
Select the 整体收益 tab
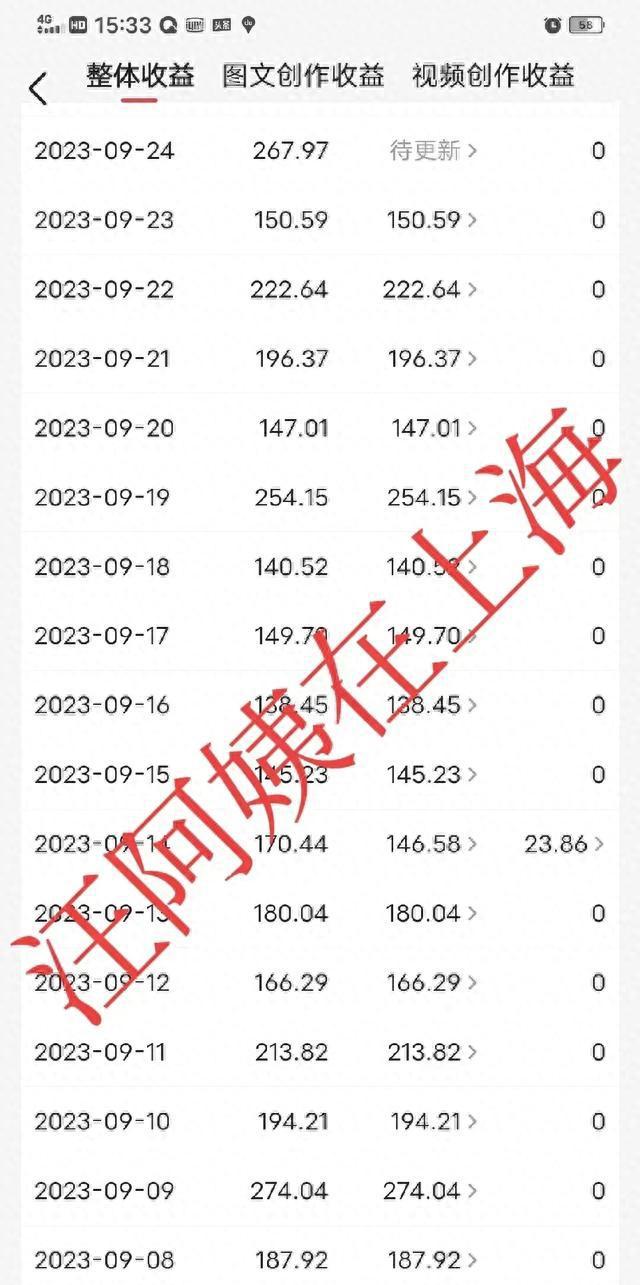pos(140,76)
